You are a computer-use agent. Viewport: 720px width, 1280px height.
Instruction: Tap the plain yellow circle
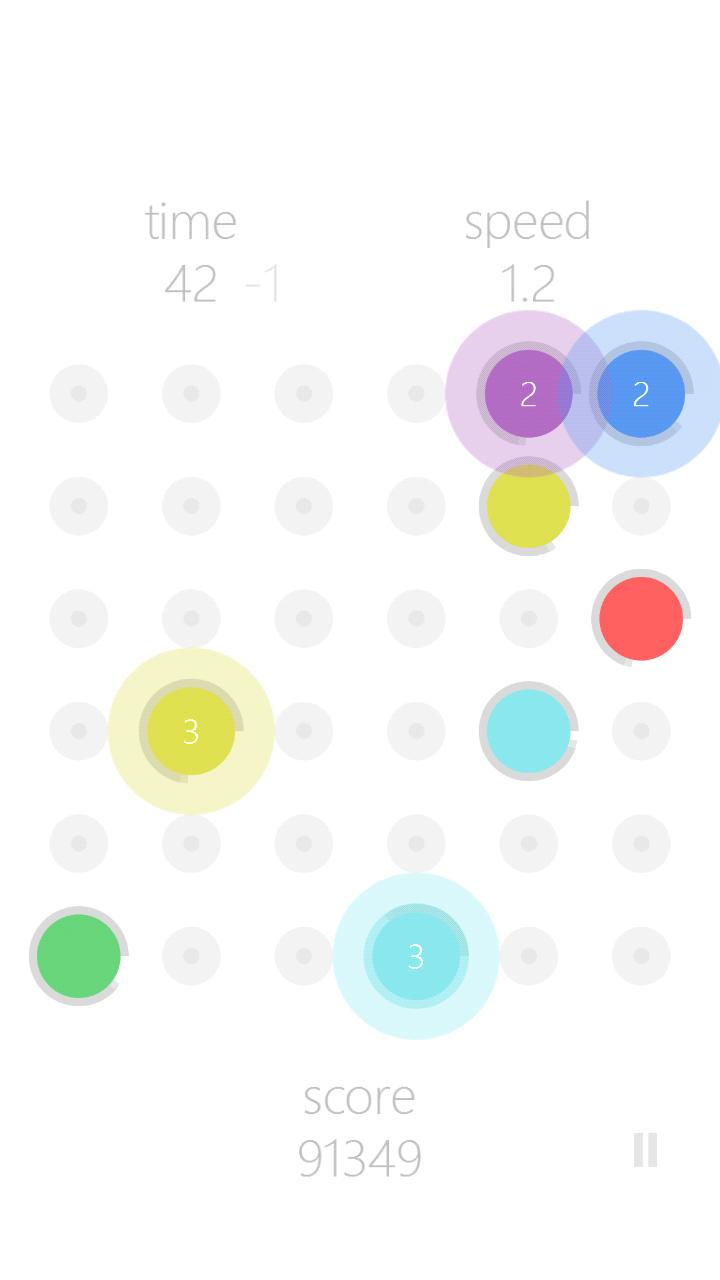point(528,506)
